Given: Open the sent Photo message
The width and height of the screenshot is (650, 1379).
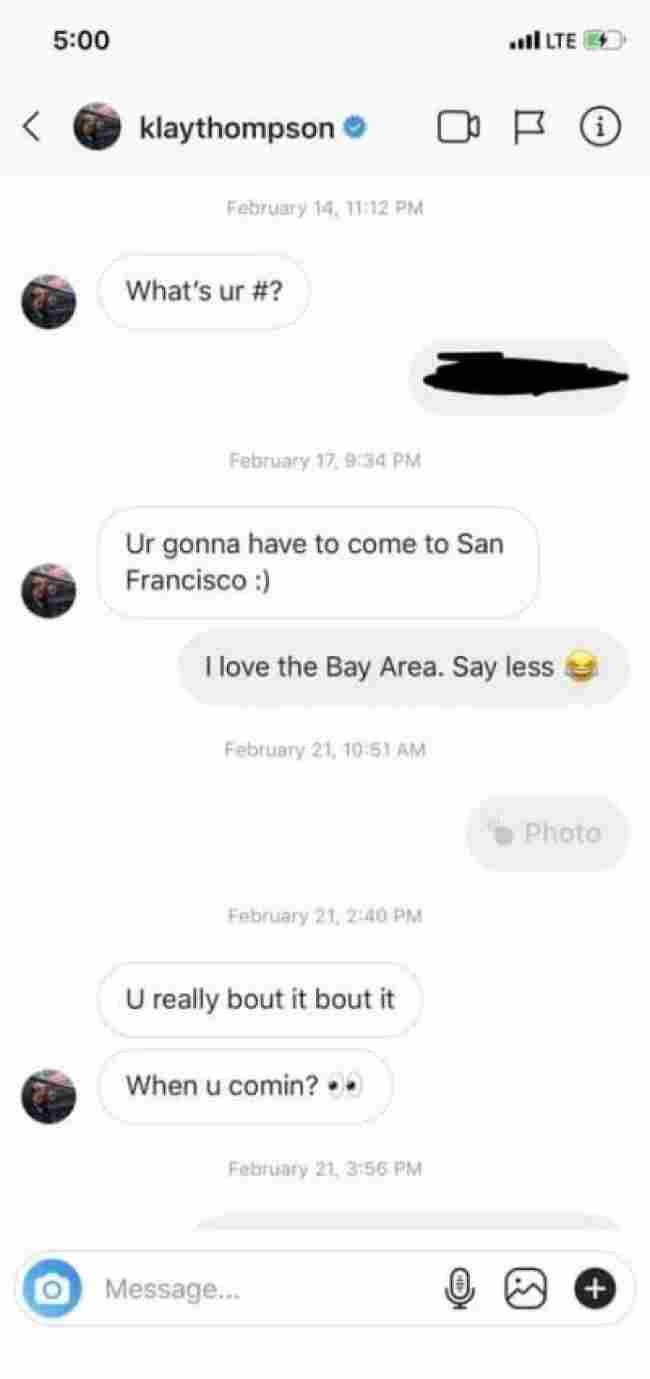Looking at the screenshot, I should [x=548, y=833].
